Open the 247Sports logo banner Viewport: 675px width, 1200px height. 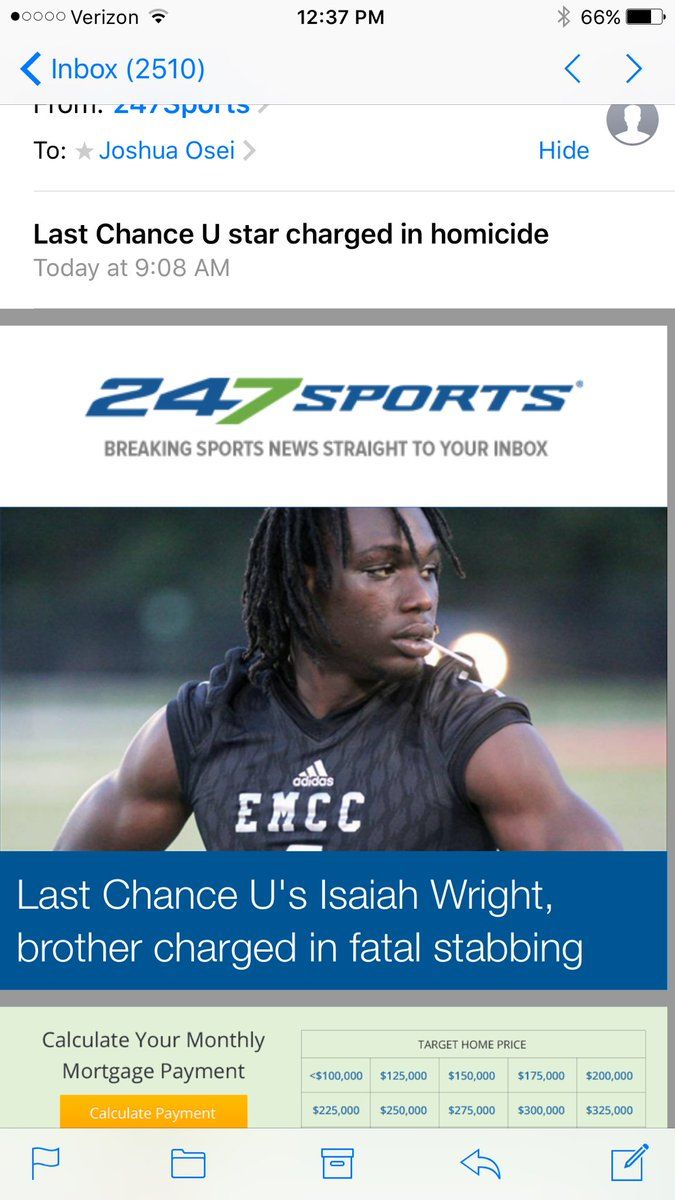[330, 415]
